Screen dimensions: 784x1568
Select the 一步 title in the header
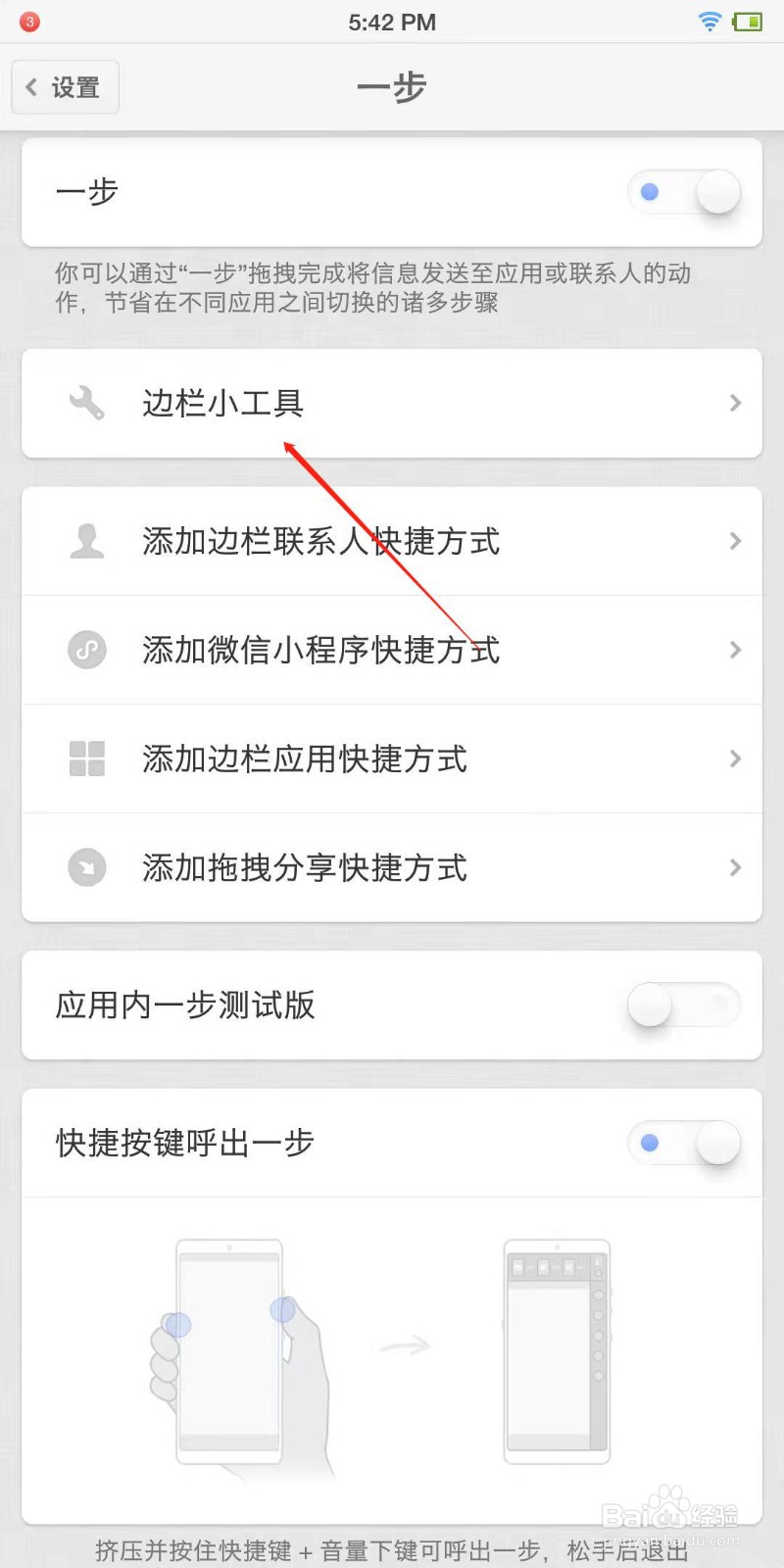[x=392, y=86]
